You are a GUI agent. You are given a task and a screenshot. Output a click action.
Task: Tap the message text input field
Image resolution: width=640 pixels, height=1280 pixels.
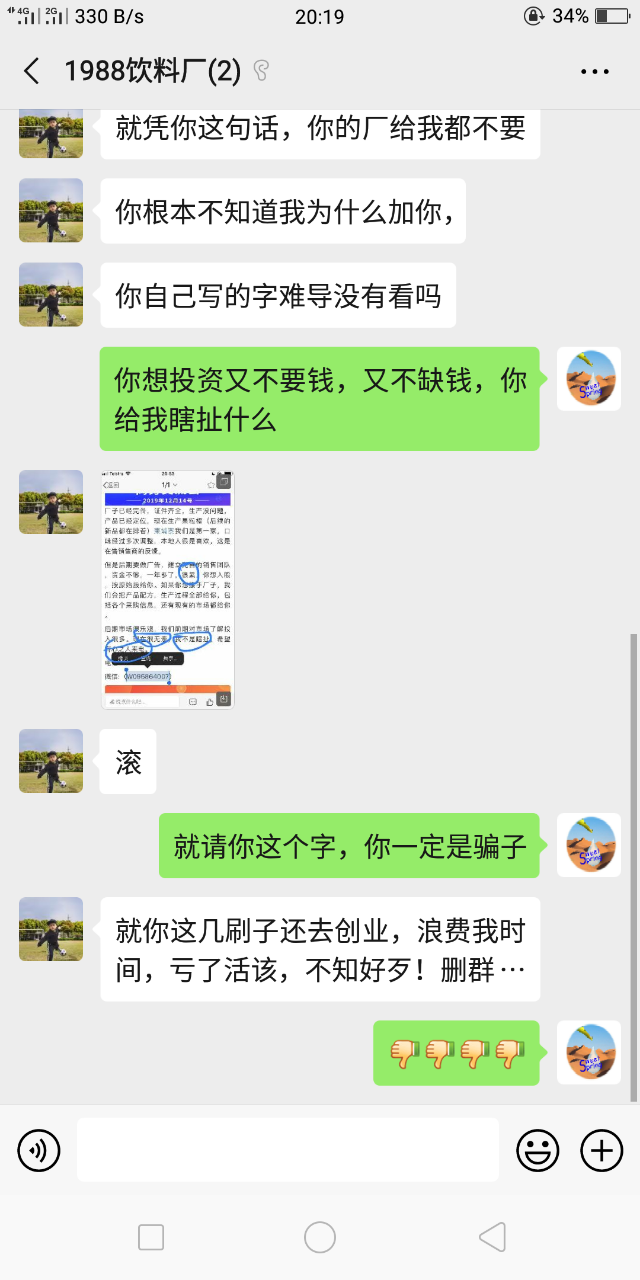[x=287, y=1150]
